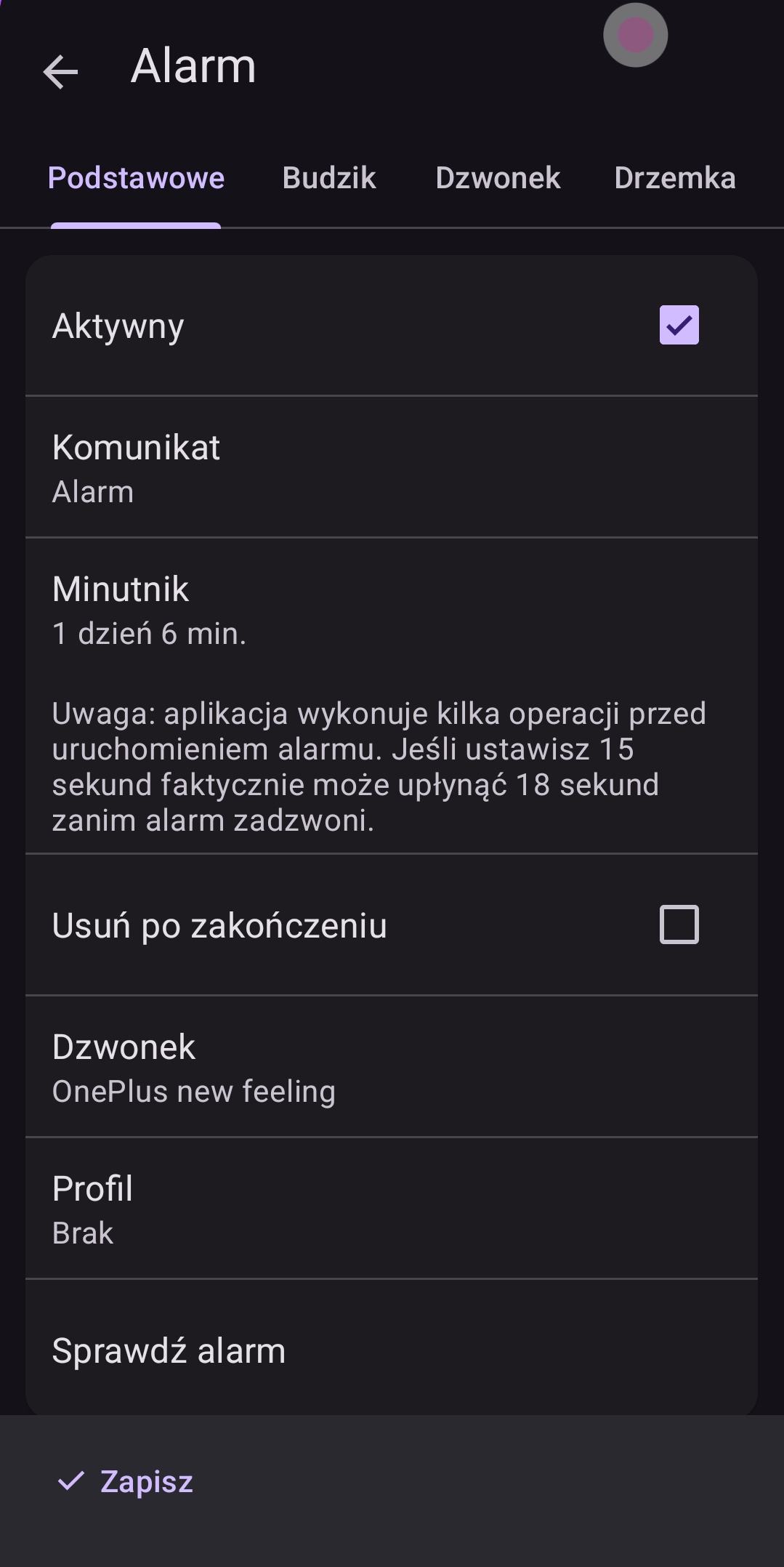Open the Drzemka tab
This screenshot has height=1567, width=784.
coord(674,178)
